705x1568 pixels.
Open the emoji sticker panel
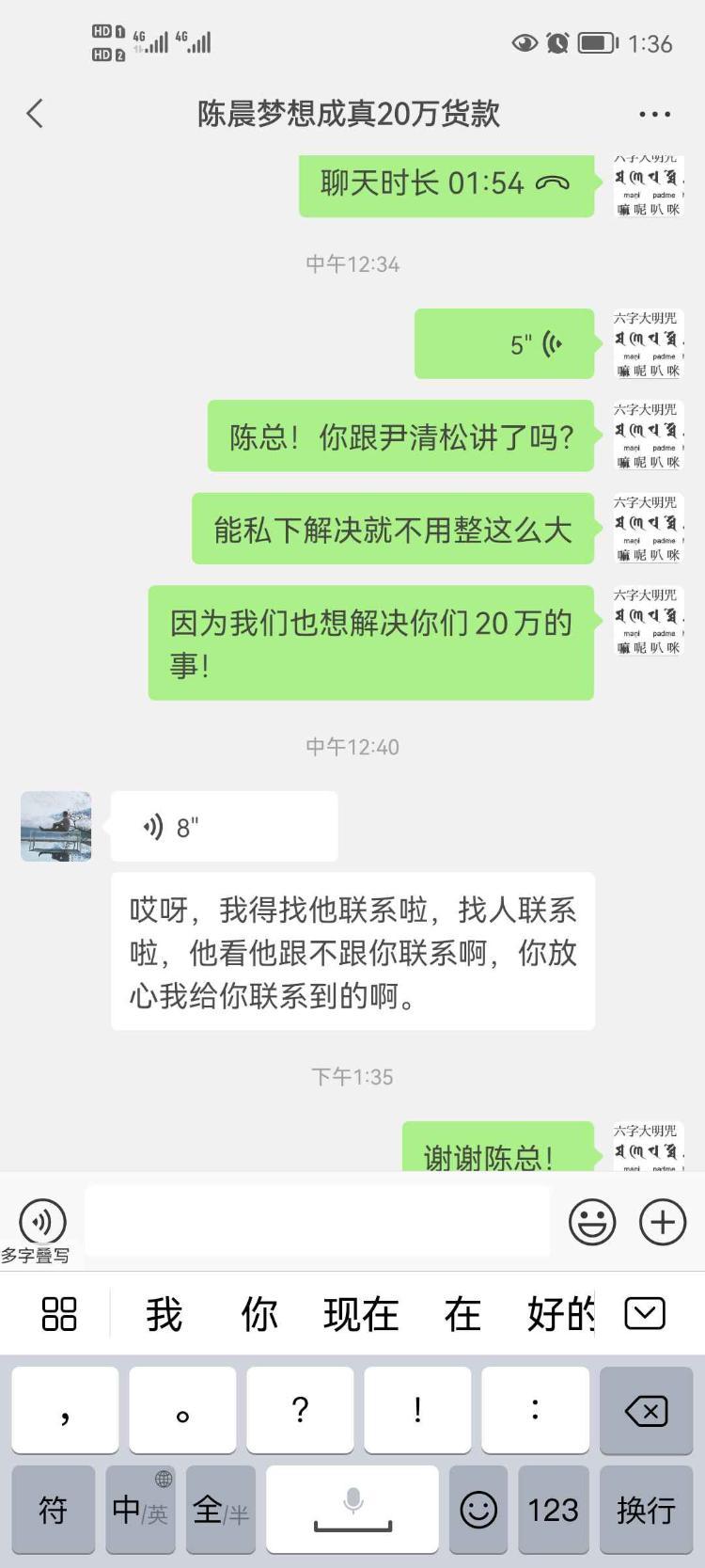pos(592,1222)
